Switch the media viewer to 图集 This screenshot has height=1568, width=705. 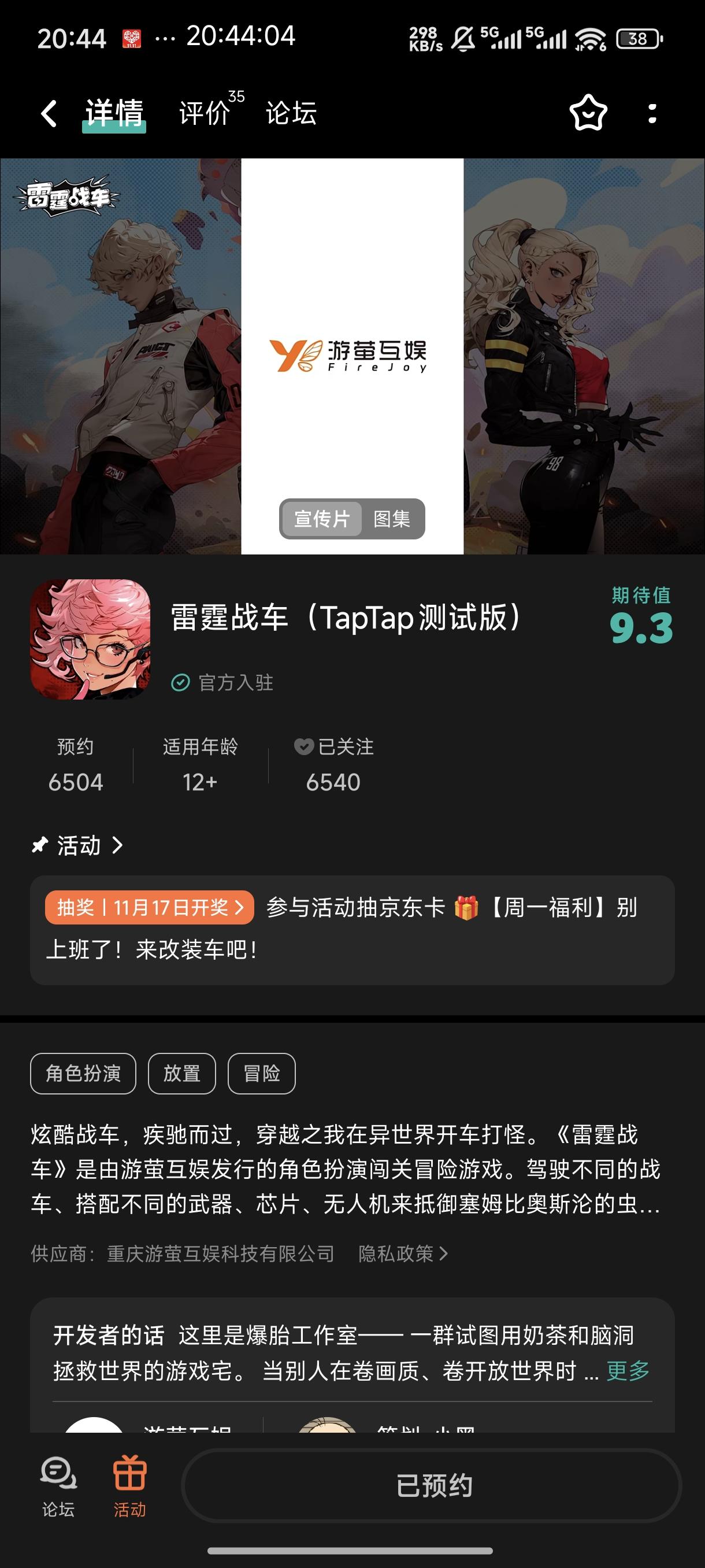pos(394,520)
